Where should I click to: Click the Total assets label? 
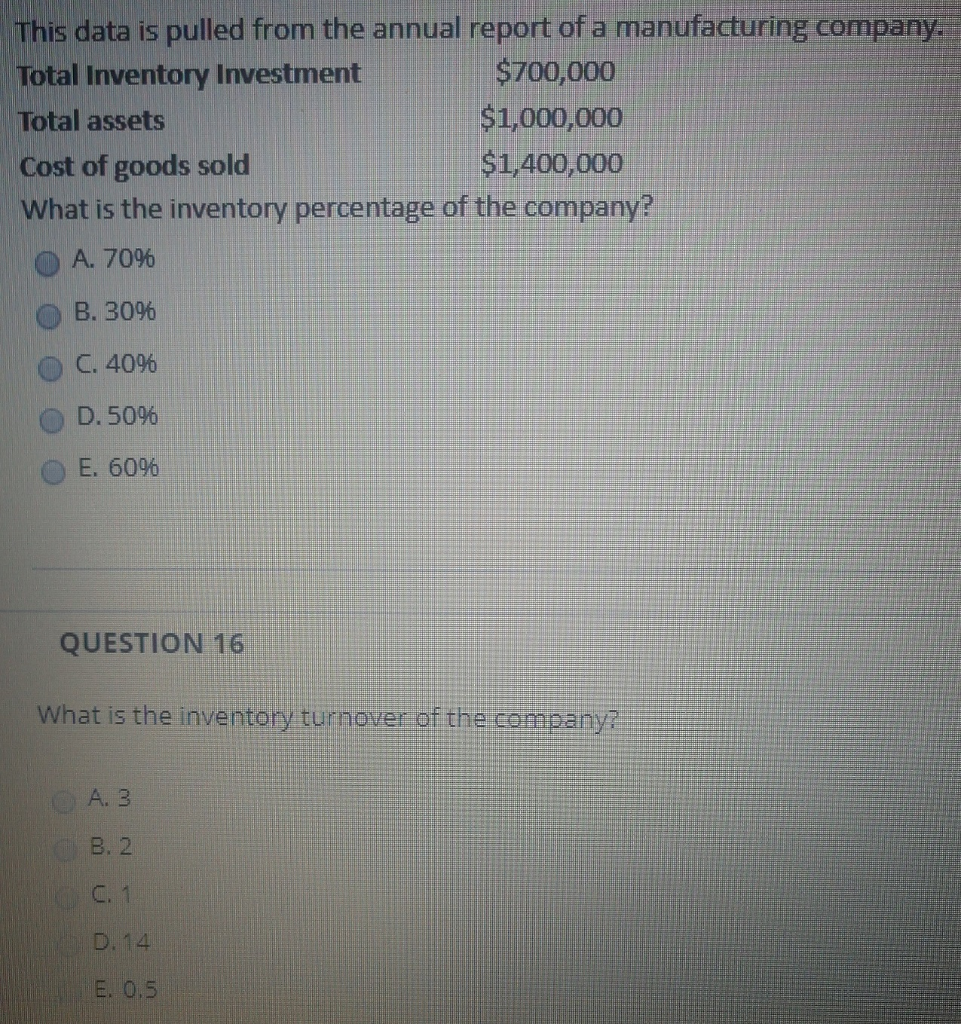(x=90, y=120)
